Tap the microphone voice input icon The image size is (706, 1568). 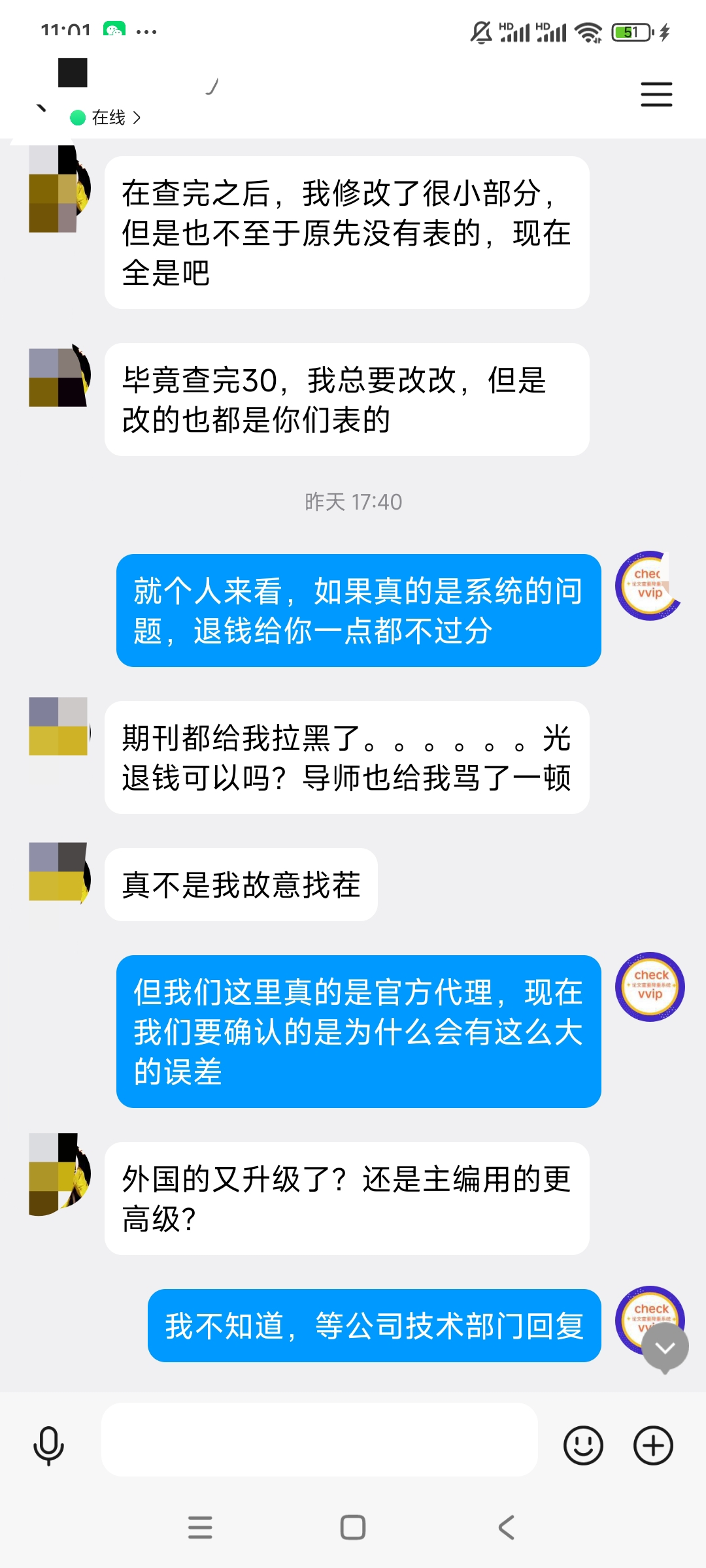(48, 1445)
